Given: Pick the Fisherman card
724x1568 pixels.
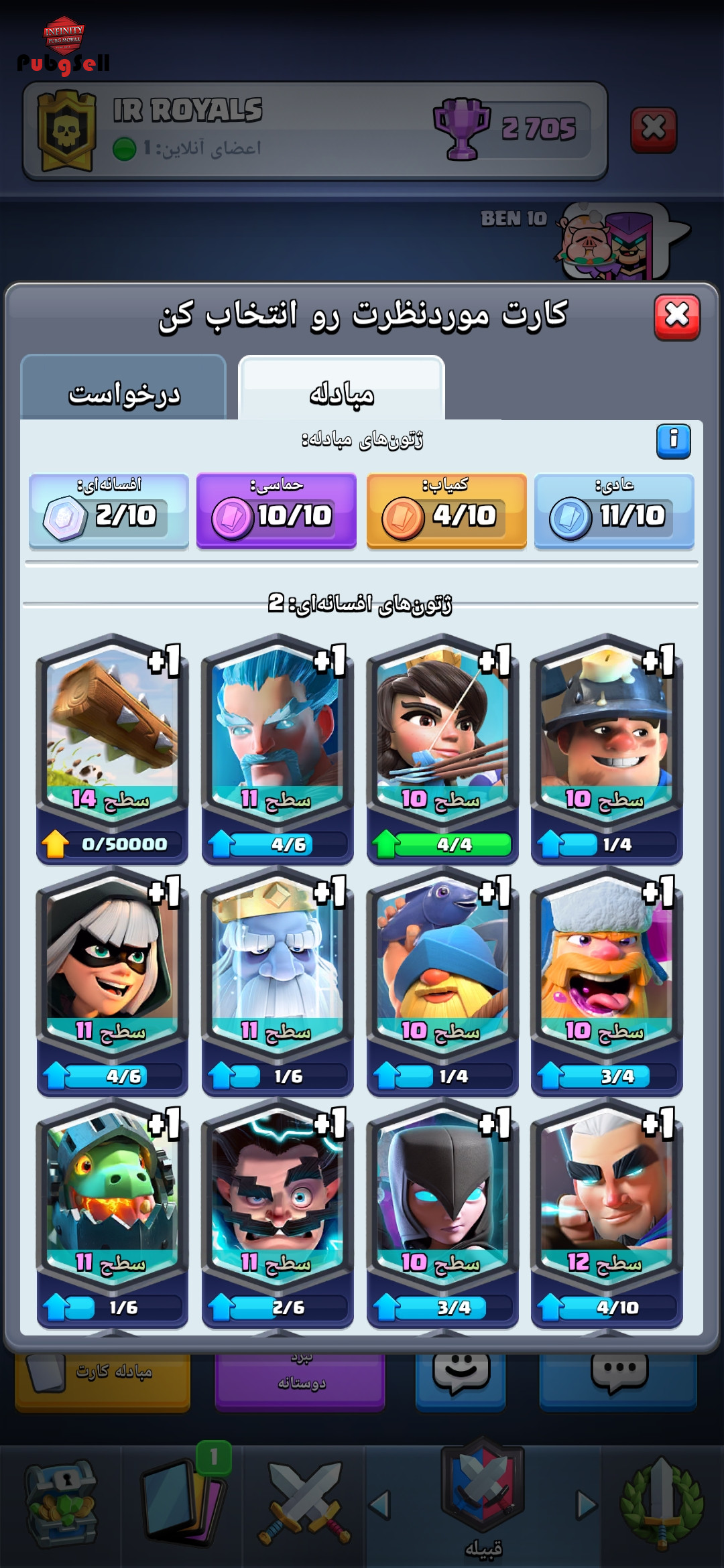Looking at the screenshot, I should 442,980.
